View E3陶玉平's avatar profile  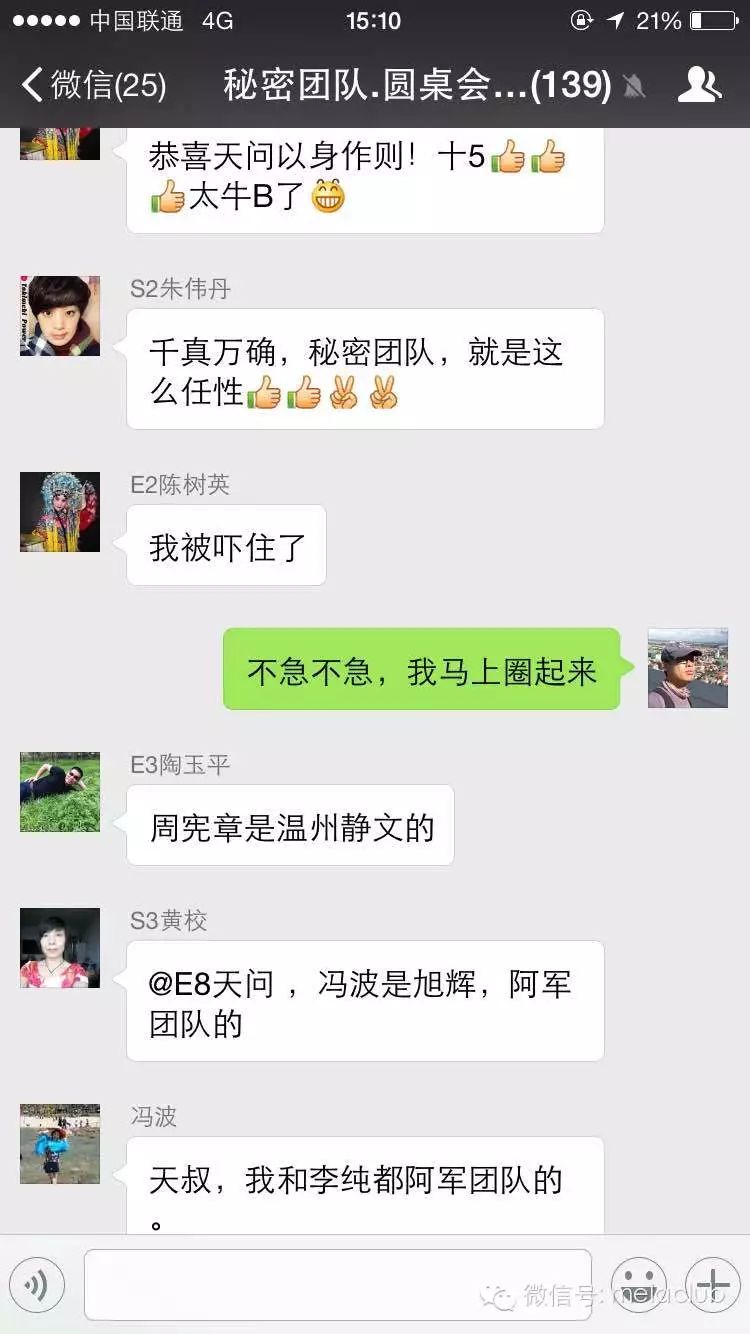(60, 792)
